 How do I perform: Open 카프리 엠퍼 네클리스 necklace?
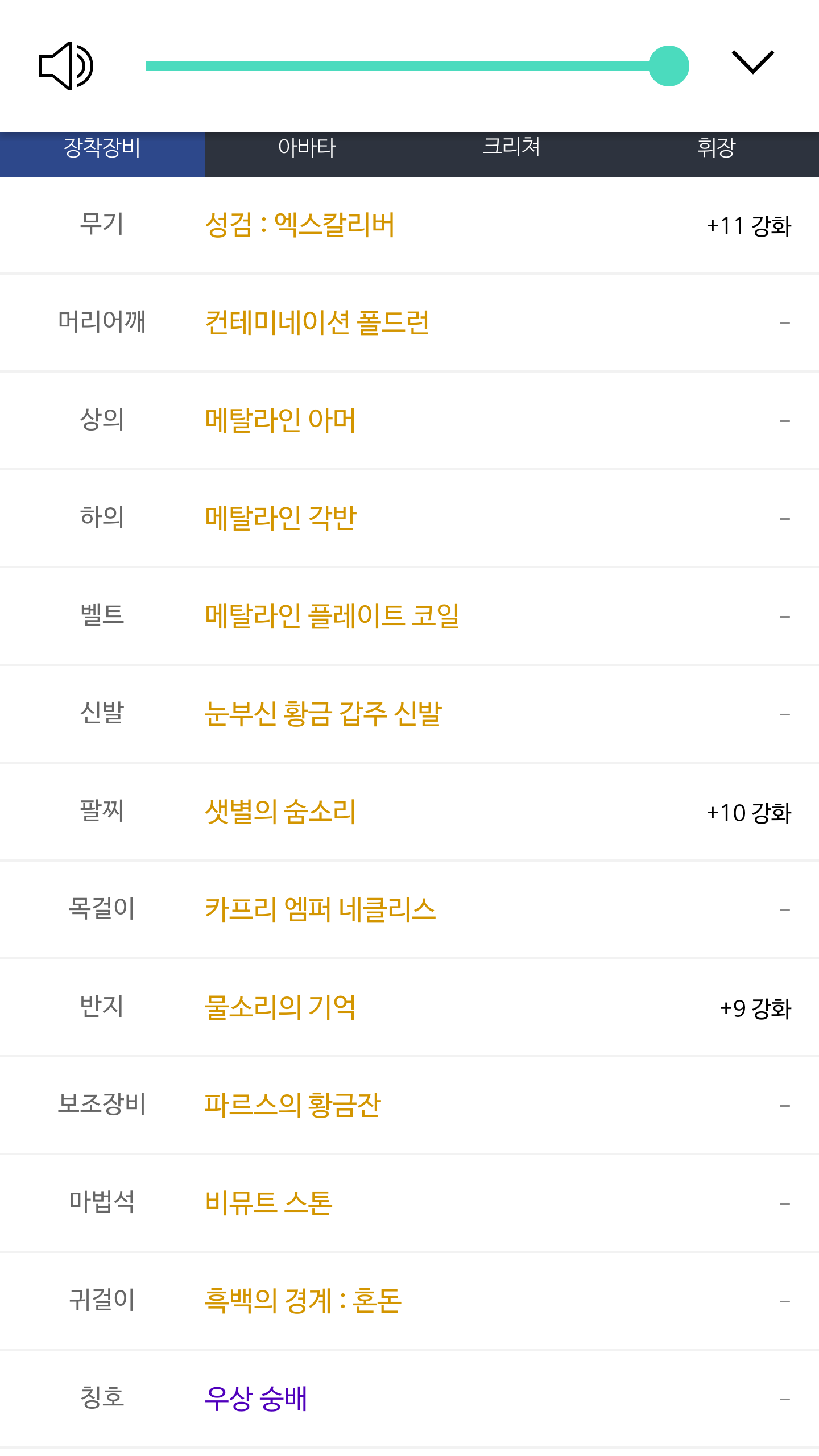tap(320, 910)
